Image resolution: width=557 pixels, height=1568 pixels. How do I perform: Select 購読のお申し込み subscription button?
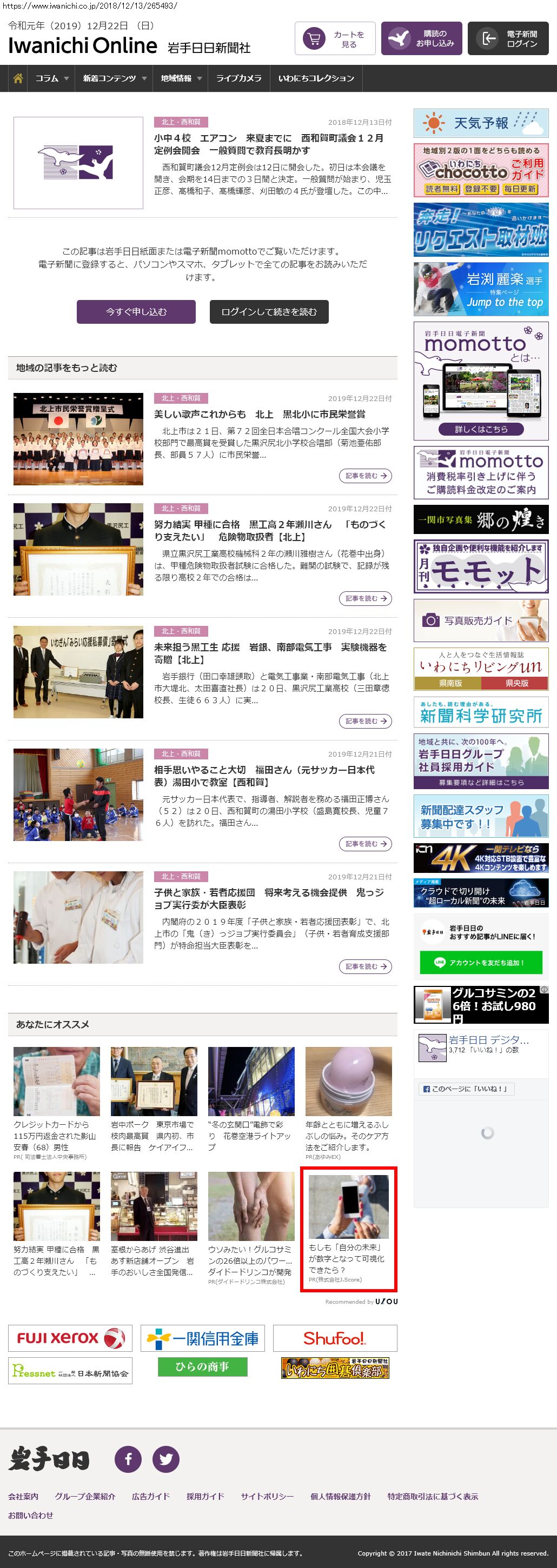pos(421,39)
